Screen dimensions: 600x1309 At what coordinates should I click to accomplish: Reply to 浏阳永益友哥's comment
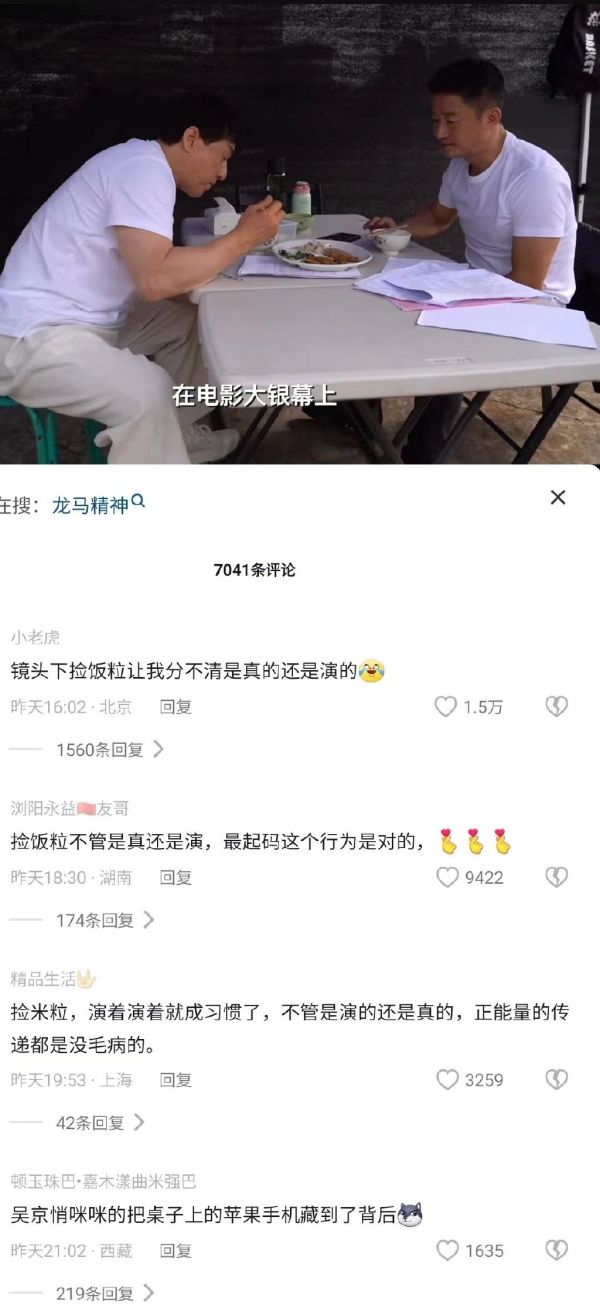[x=176, y=877]
